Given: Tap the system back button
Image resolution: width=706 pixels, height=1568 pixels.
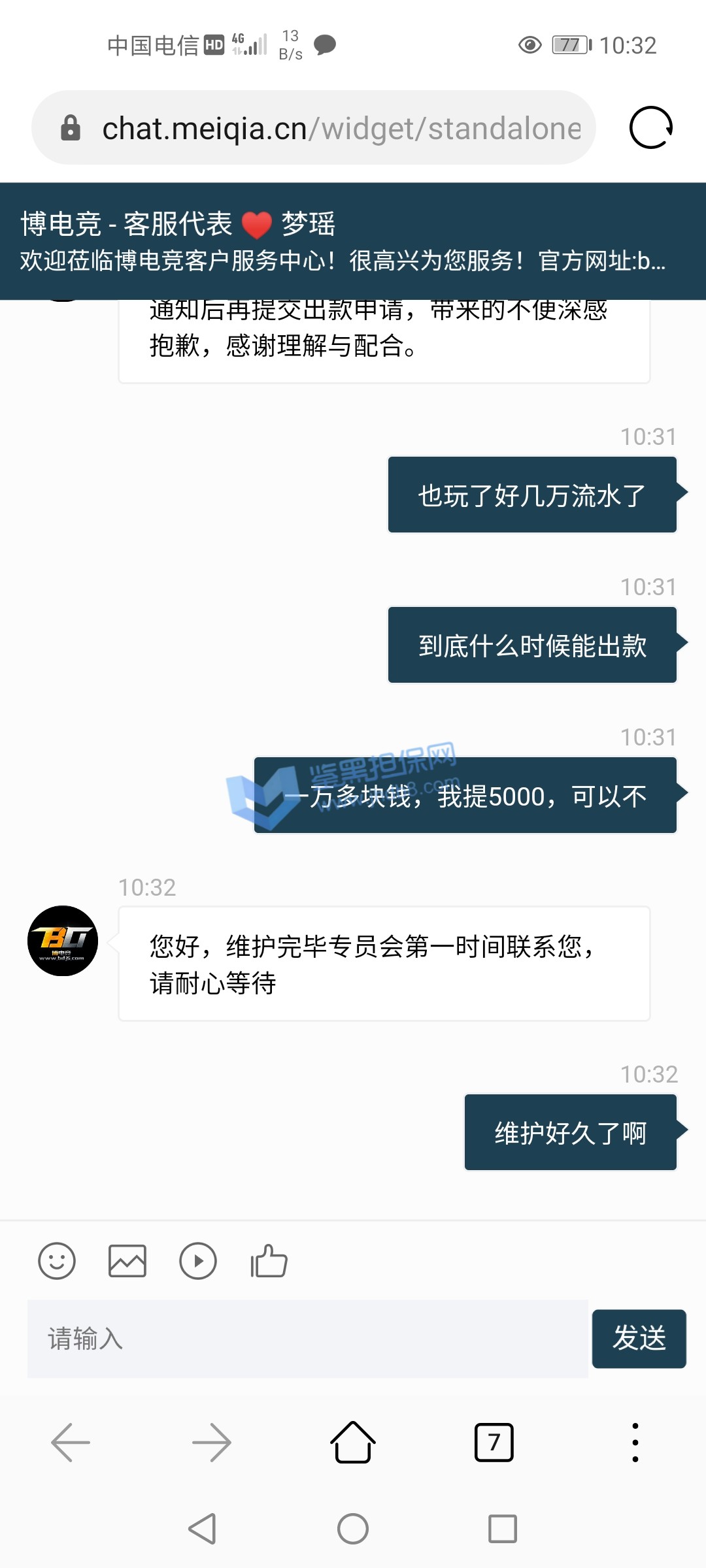Looking at the screenshot, I should click(203, 1529).
